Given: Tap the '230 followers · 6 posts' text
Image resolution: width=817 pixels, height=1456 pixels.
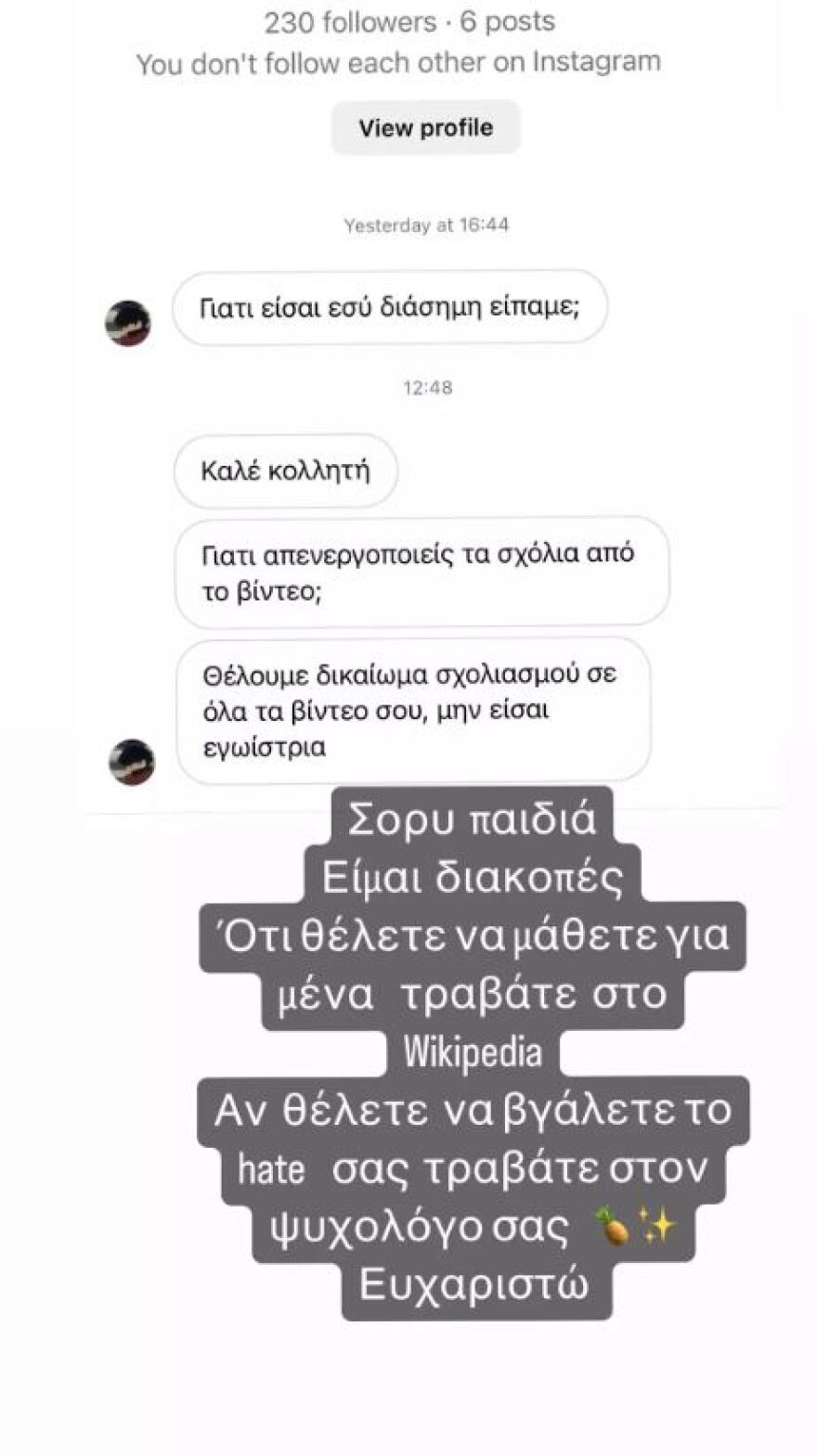Looking at the screenshot, I should click(x=408, y=20).
